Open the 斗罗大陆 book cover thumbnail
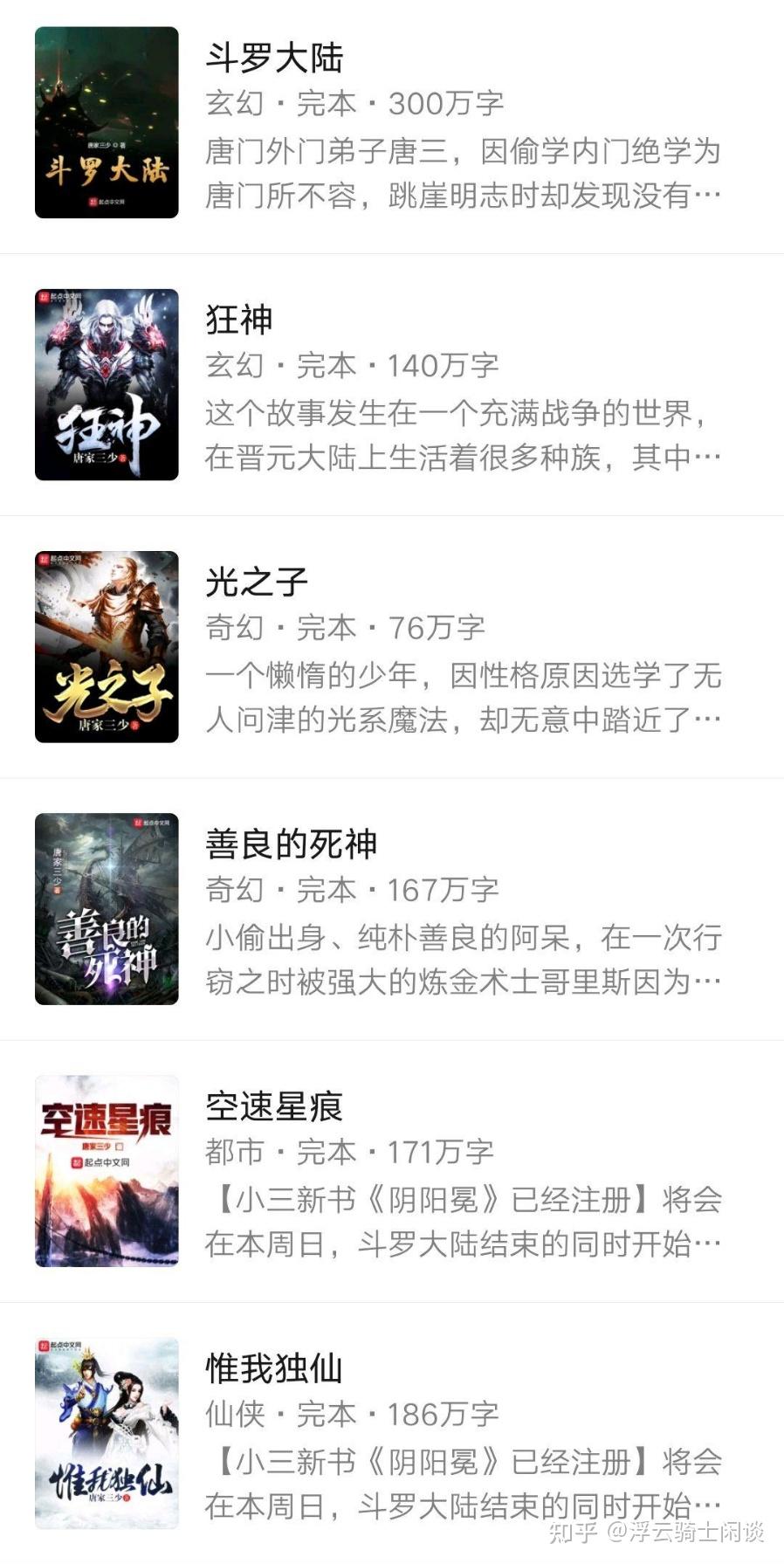784x1564 pixels. [x=107, y=122]
